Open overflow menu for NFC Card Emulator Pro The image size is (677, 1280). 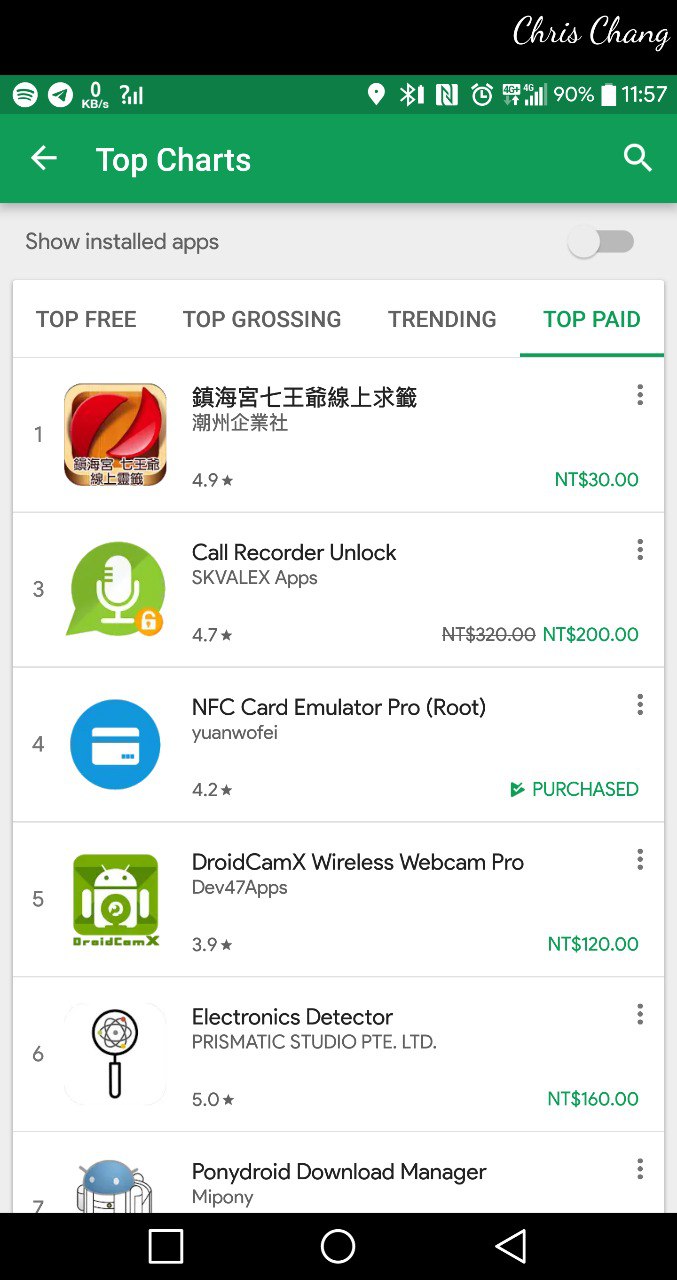coord(640,705)
